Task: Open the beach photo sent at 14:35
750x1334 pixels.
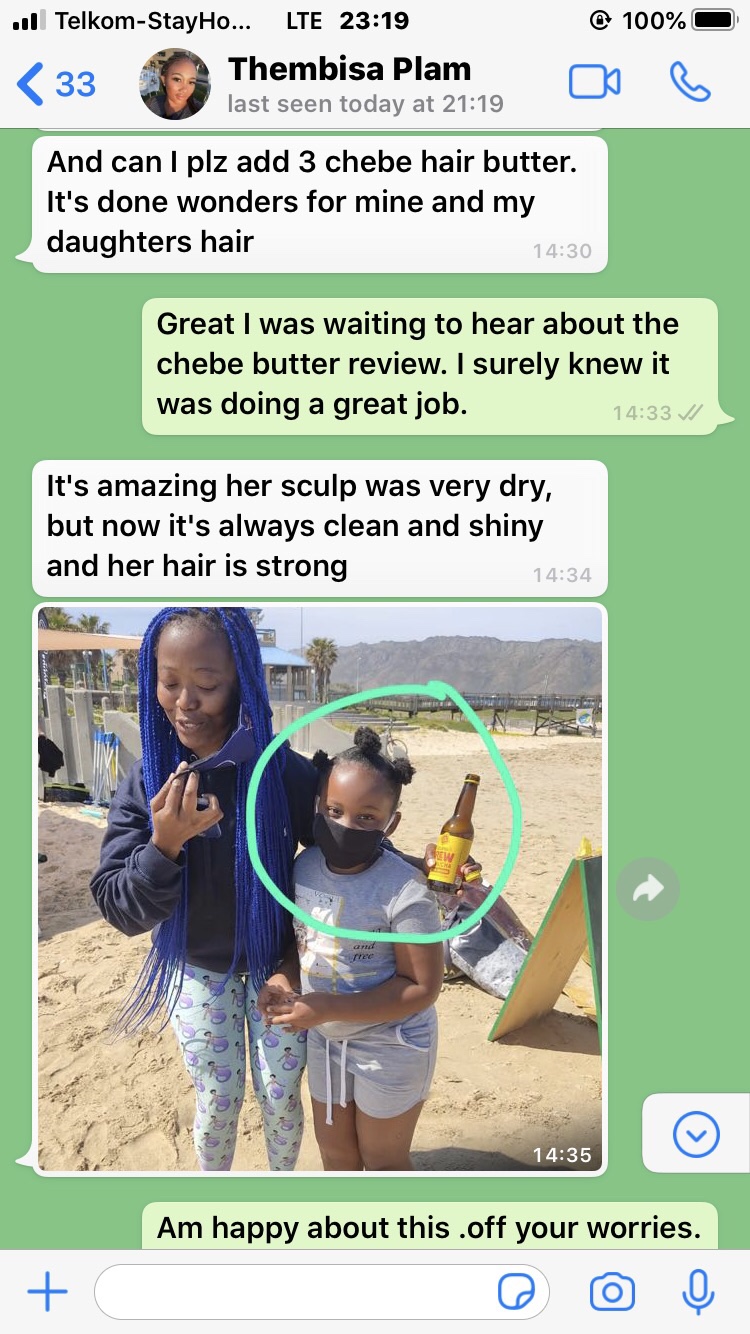Action: [320, 888]
